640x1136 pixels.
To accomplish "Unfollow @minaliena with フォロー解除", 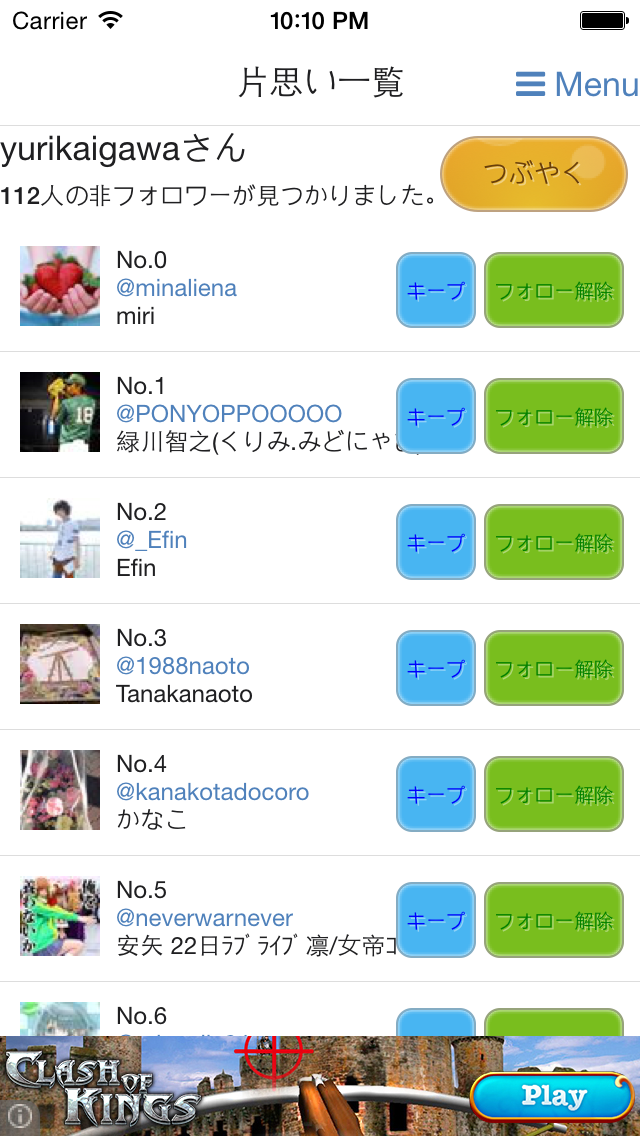I will (554, 290).
